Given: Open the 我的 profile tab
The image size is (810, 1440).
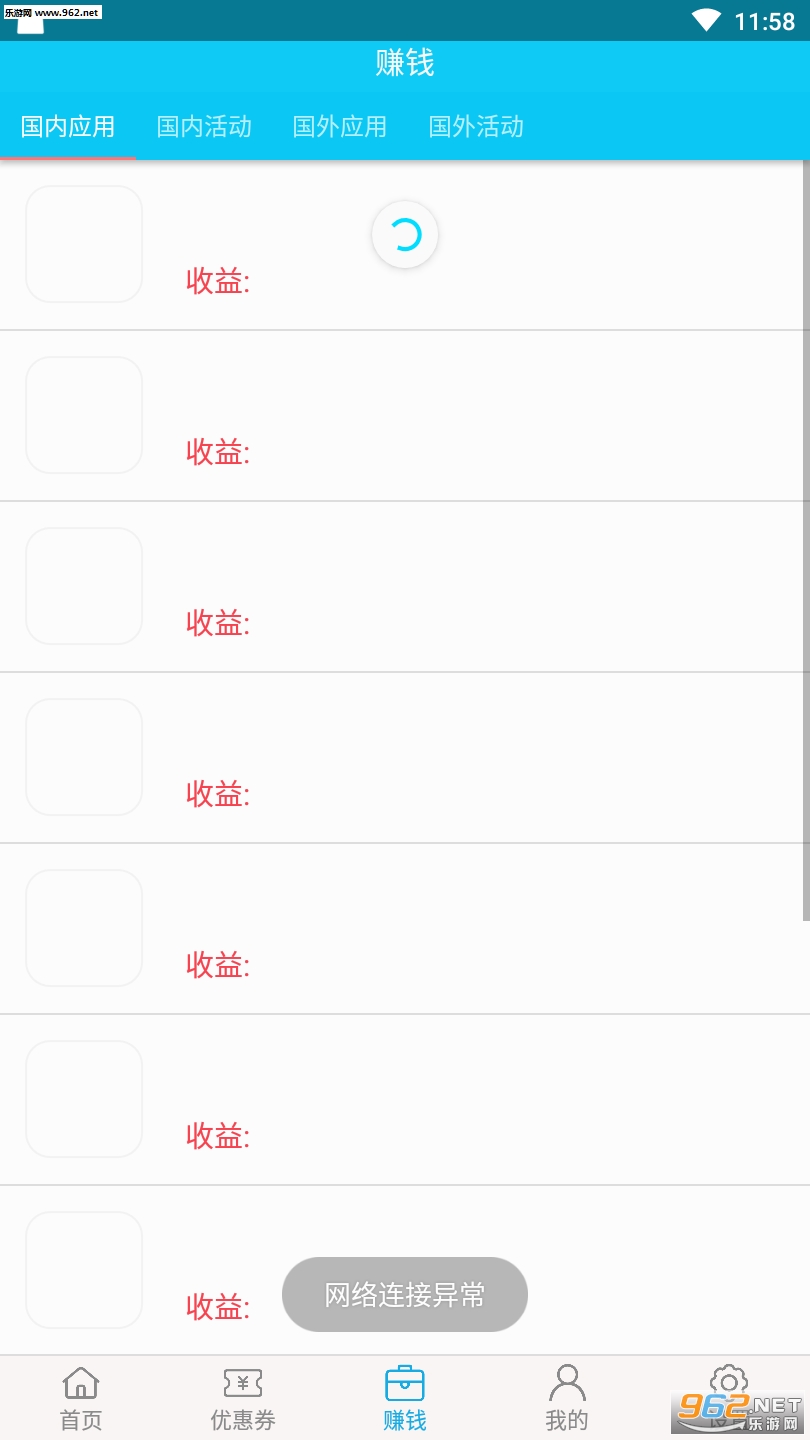Looking at the screenshot, I should [567, 1398].
